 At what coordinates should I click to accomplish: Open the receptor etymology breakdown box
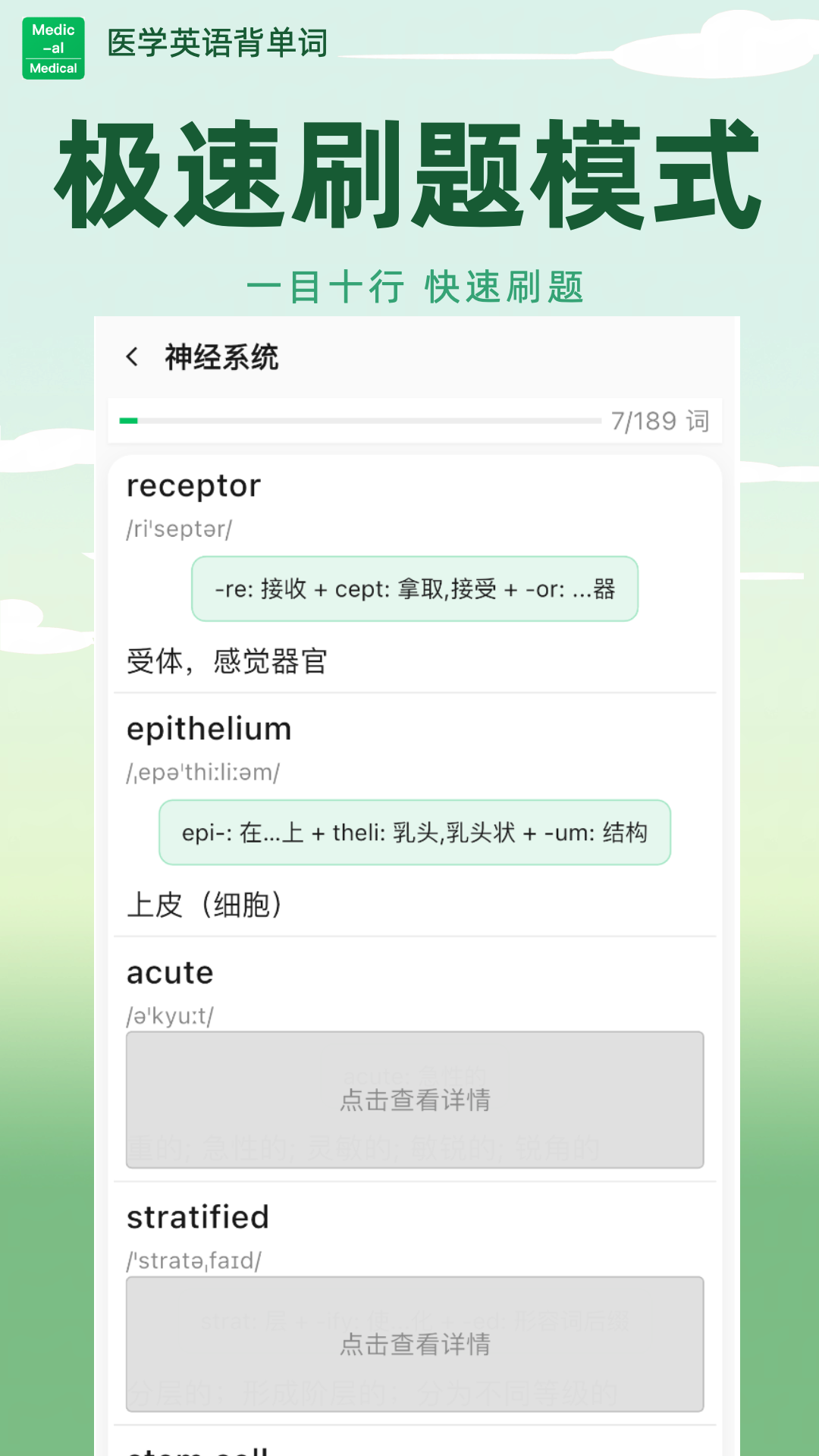415,588
